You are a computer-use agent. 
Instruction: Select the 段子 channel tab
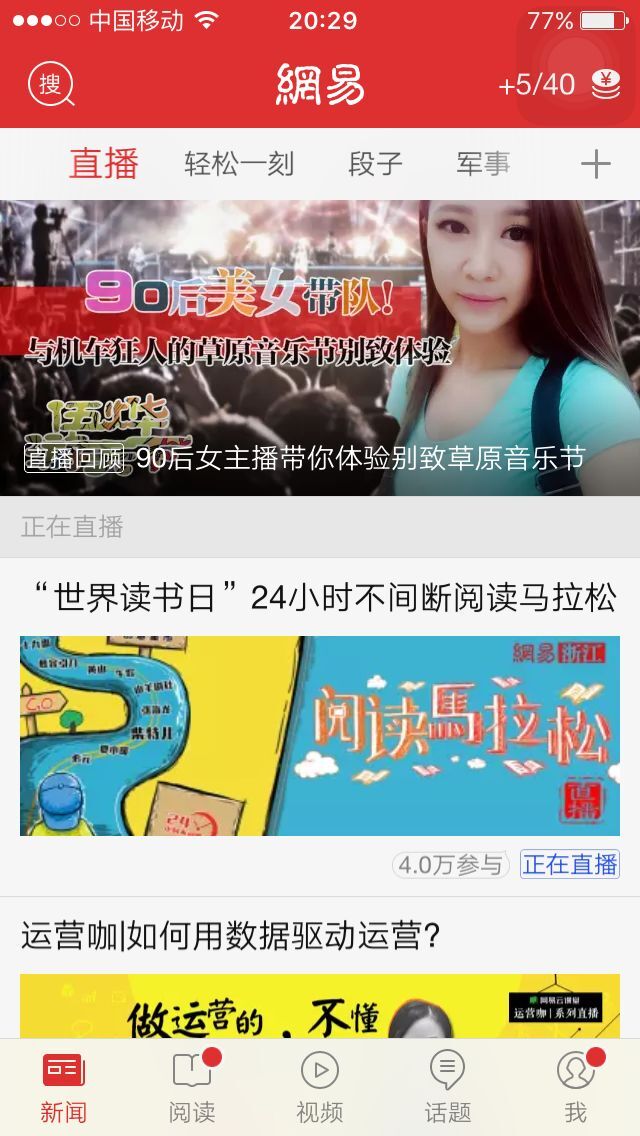375,163
